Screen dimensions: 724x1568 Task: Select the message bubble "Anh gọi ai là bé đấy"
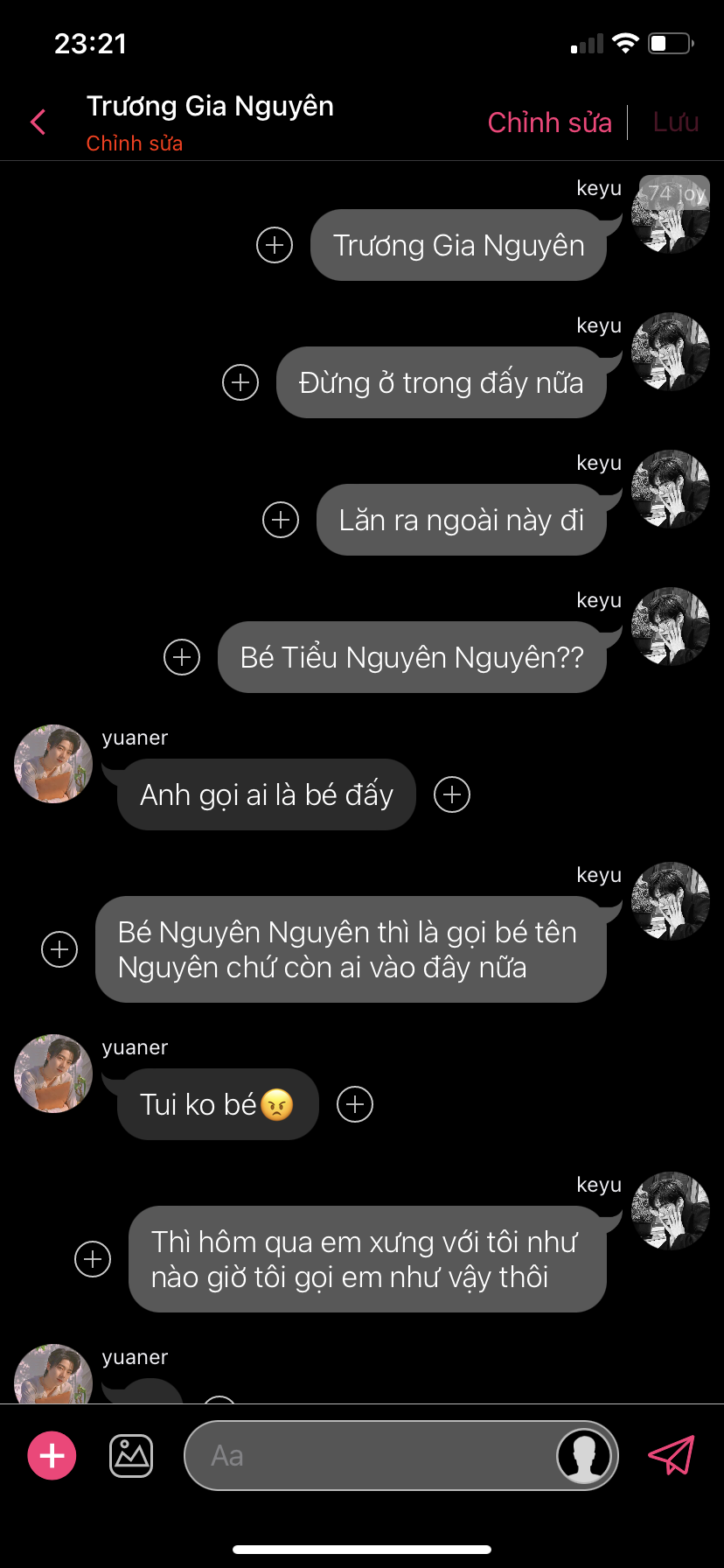point(267,794)
